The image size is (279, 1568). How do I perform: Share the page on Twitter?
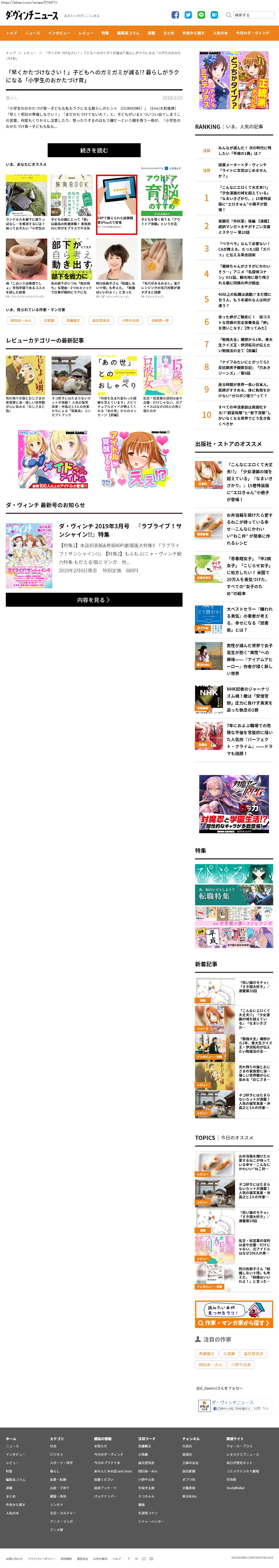click(x=188, y=15)
